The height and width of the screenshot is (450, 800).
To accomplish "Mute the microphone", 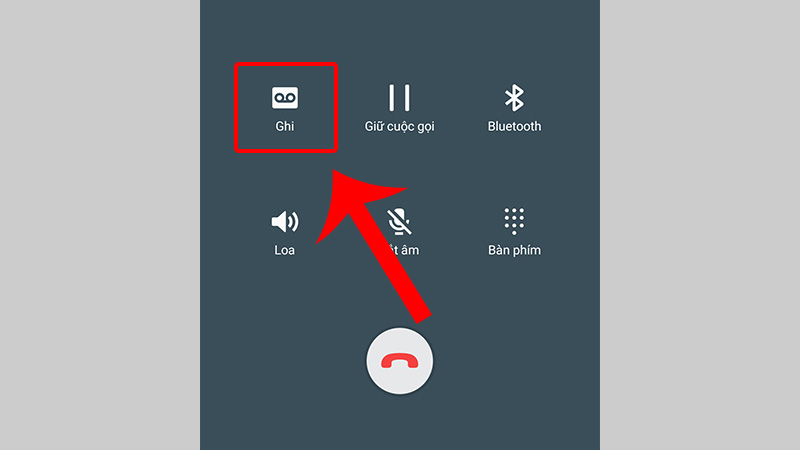I will click(x=400, y=222).
